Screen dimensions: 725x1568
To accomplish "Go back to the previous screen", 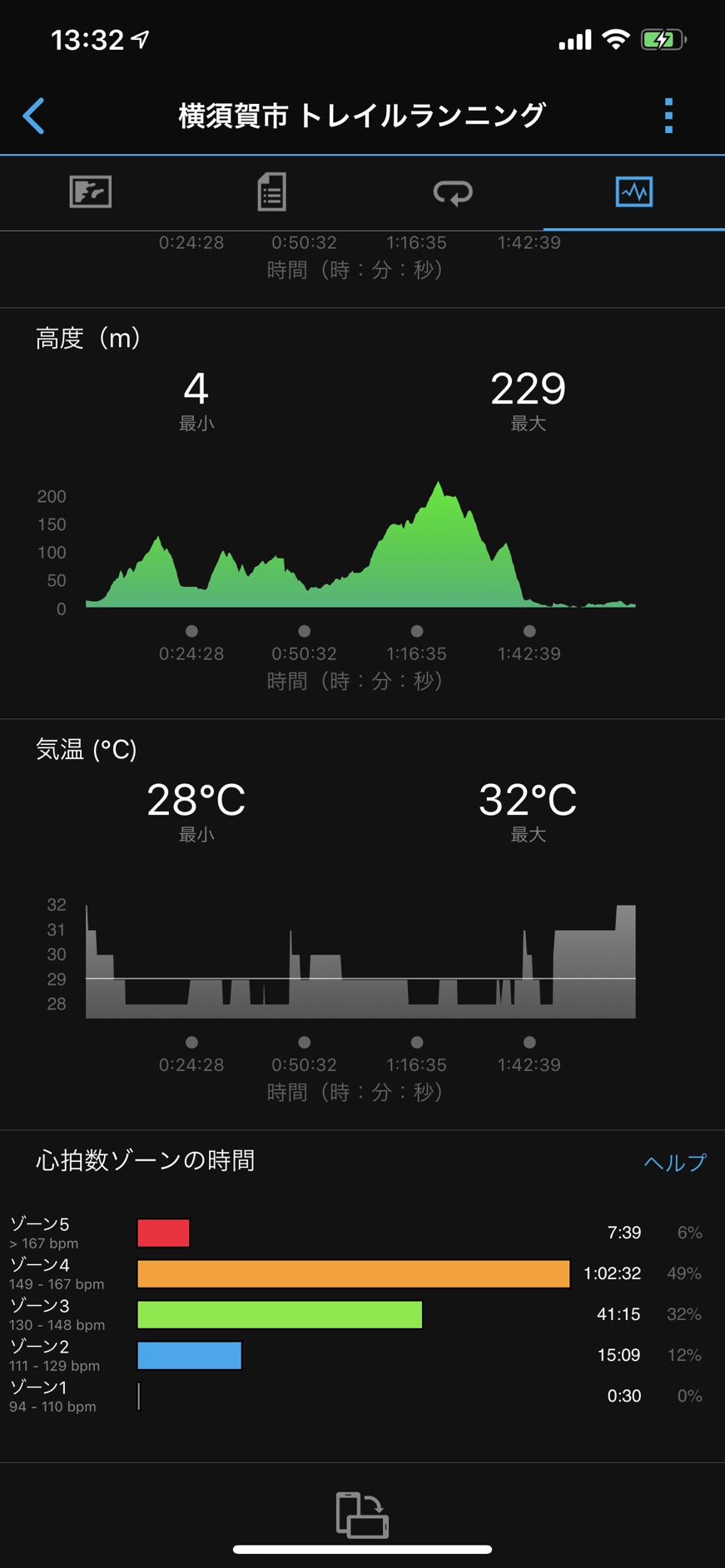I will pos(34,116).
